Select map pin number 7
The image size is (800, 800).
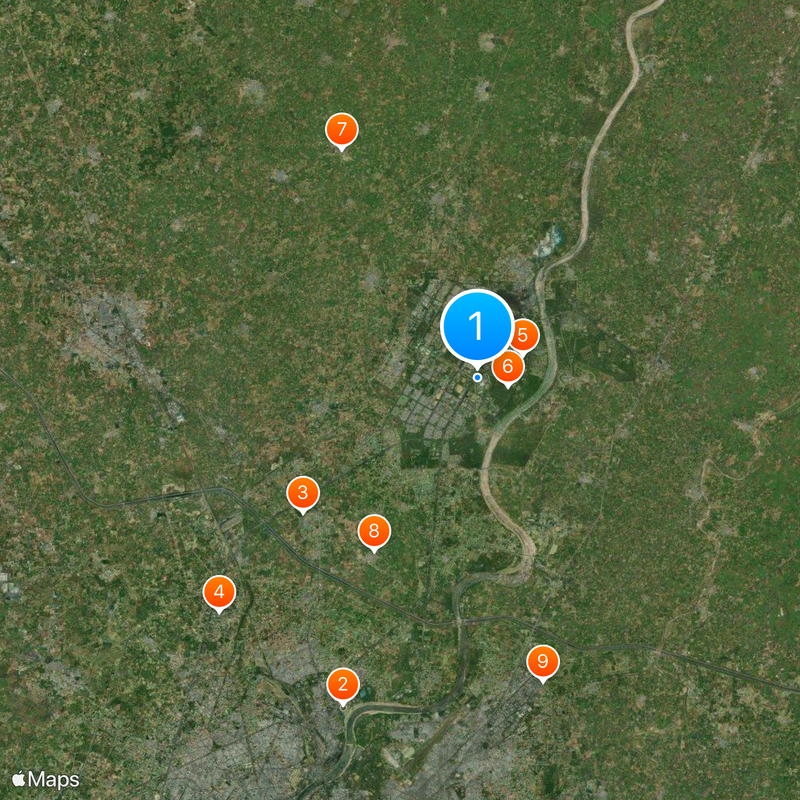click(x=342, y=129)
